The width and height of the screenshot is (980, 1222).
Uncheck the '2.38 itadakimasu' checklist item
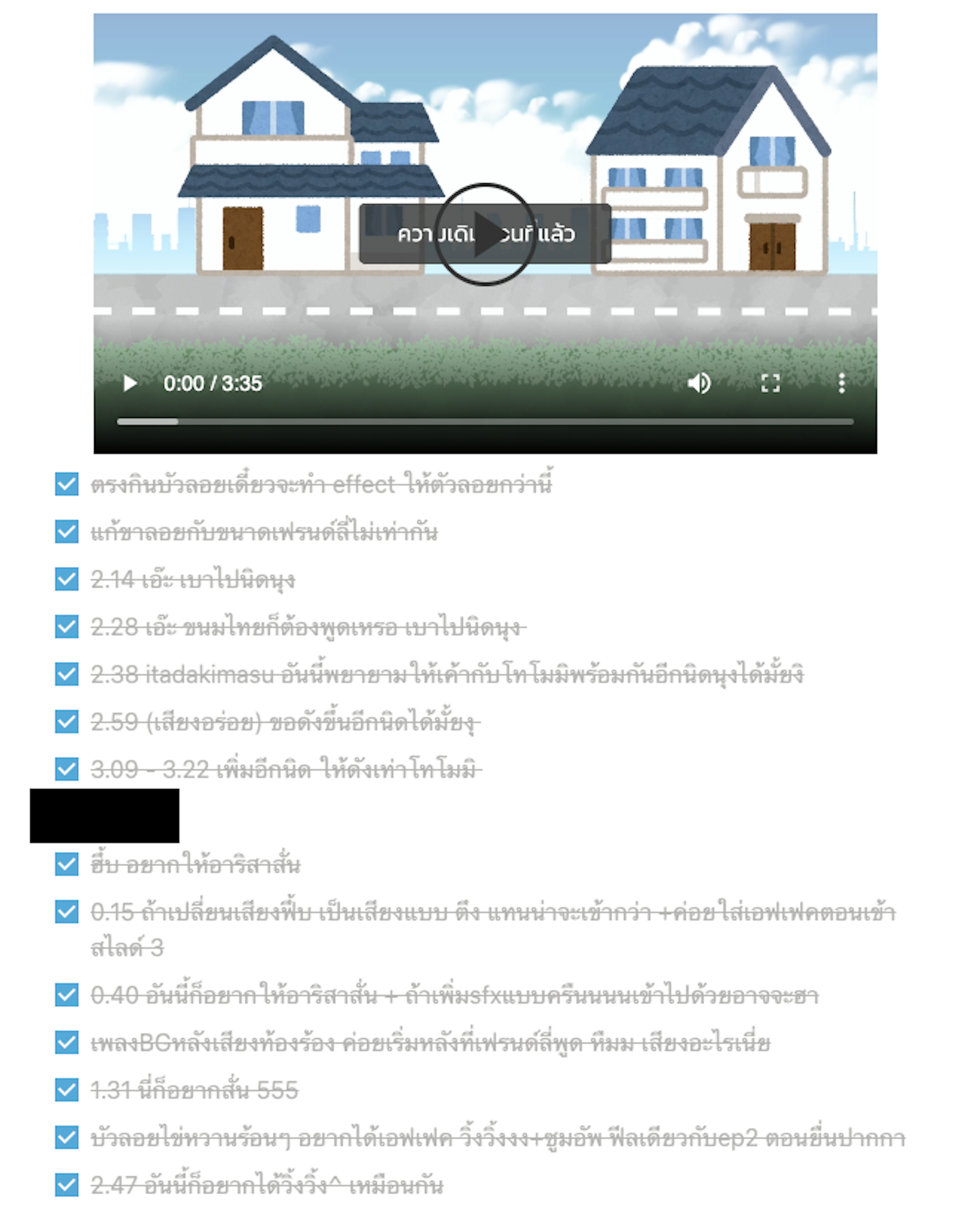click(67, 675)
